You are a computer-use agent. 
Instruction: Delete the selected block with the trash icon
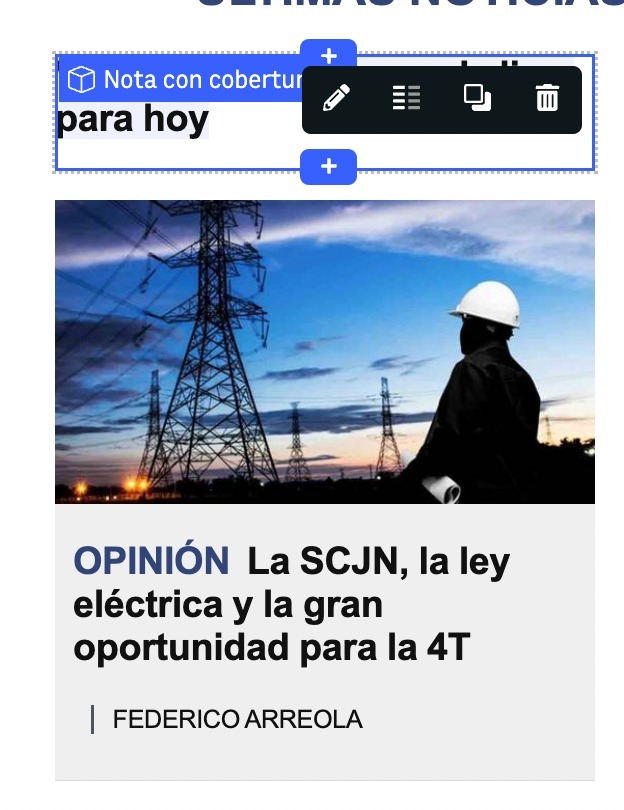(547, 98)
